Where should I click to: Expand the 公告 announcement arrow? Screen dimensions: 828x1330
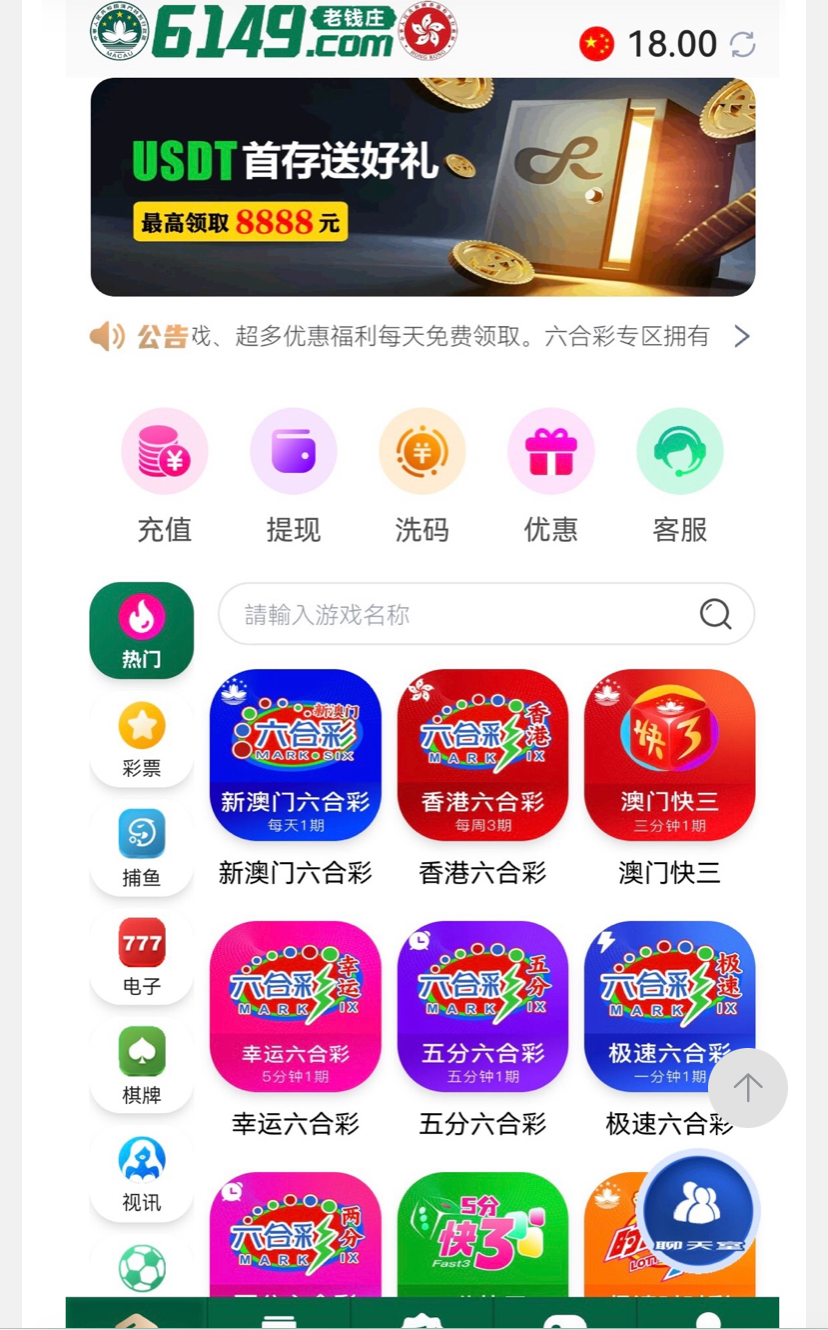click(741, 336)
